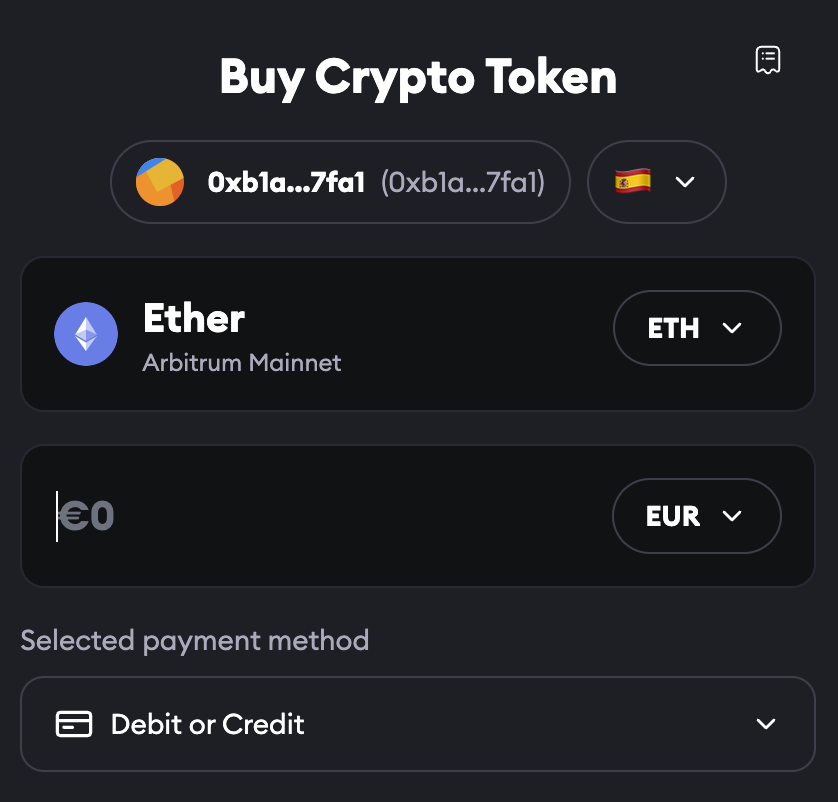The height and width of the screenshot is (802, 838).
Task: Tap the euro amount input field
Action: tap(300, 516)
